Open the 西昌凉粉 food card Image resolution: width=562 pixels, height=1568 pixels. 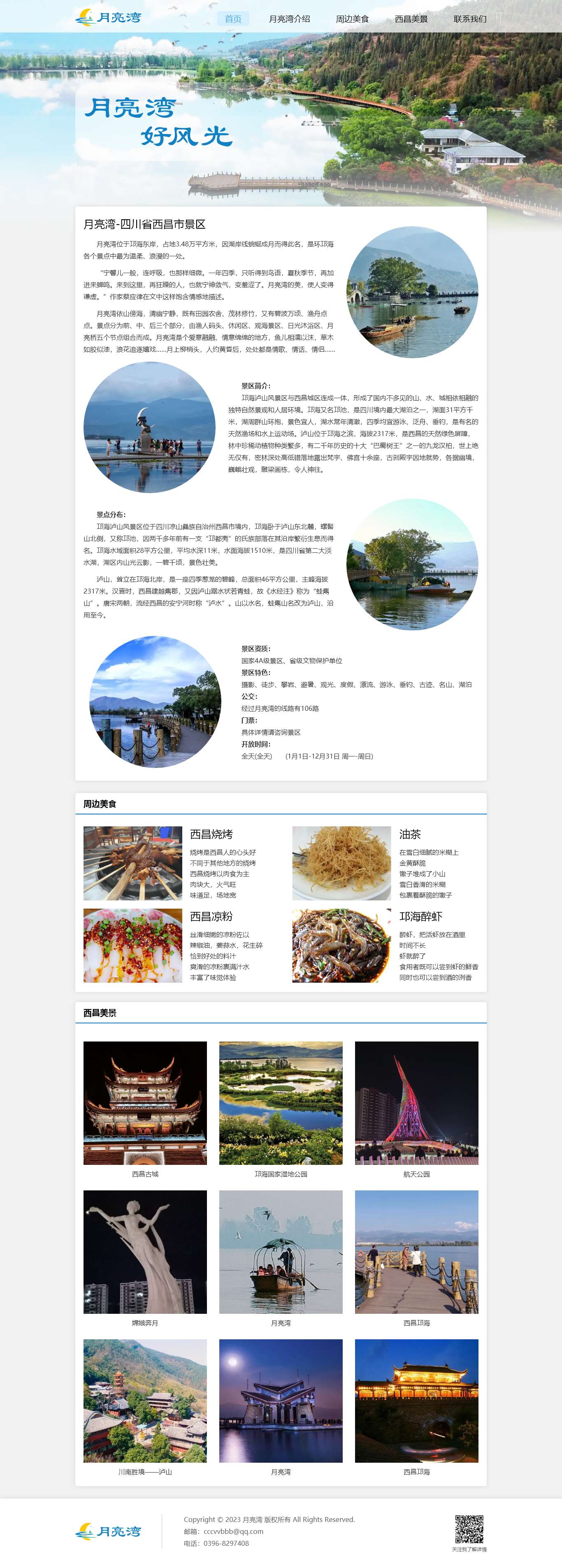[x=133, y=945]
